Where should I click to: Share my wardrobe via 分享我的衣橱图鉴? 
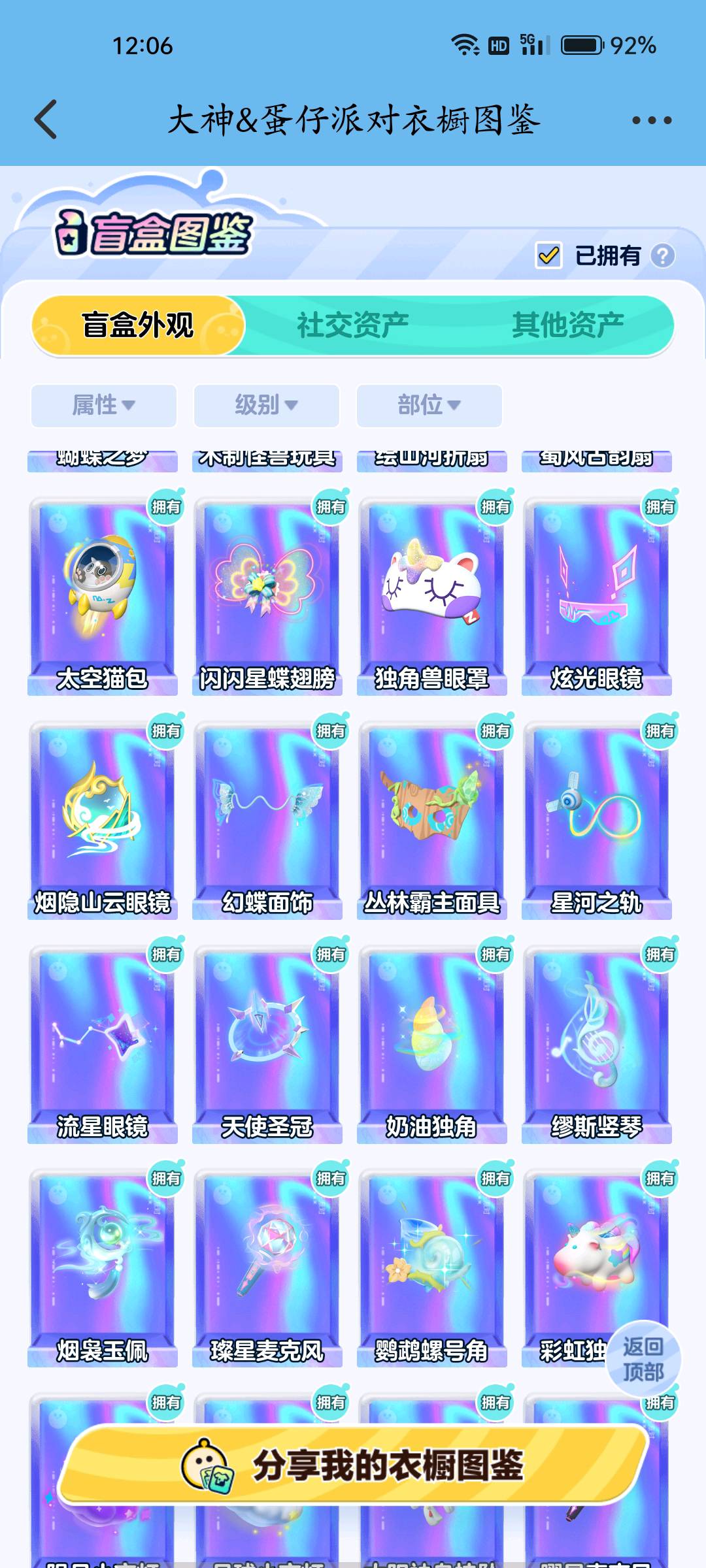[353, 1465]
